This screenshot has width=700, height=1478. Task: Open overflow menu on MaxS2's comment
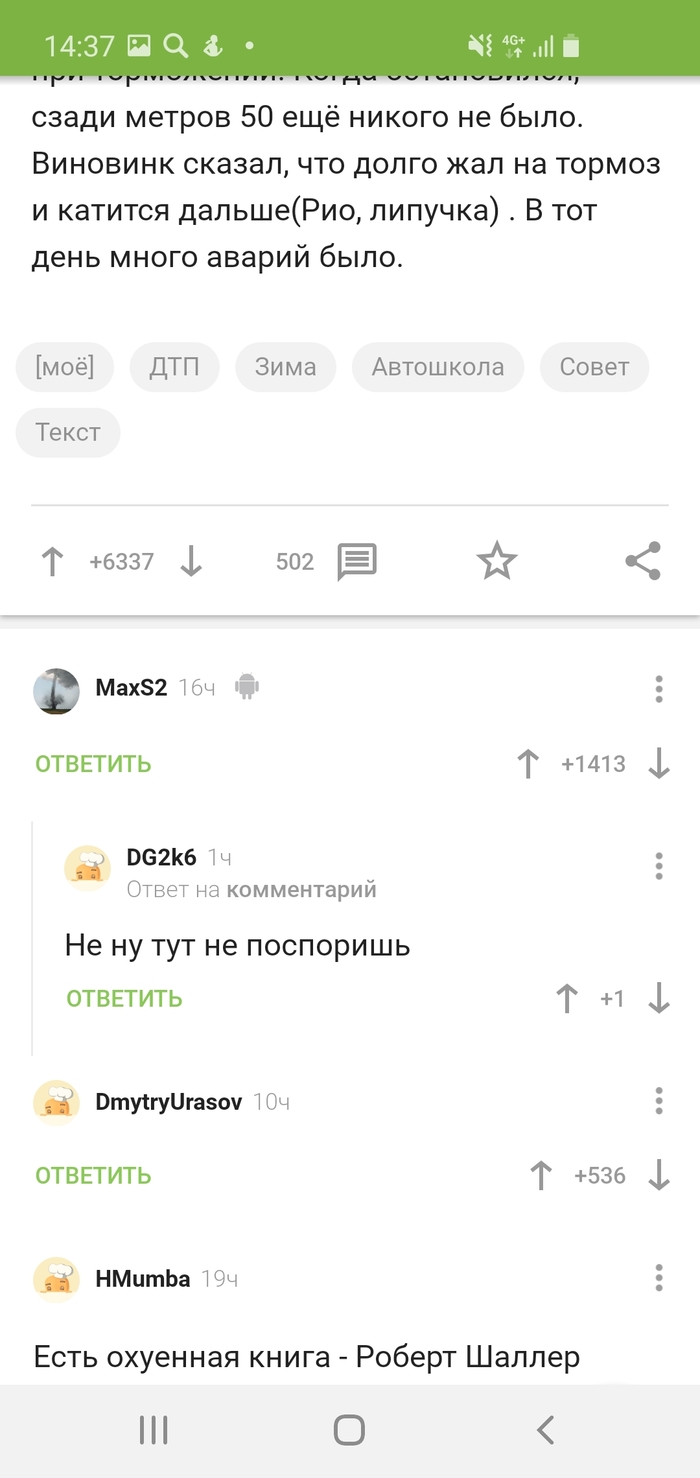[x=659, y=688]
